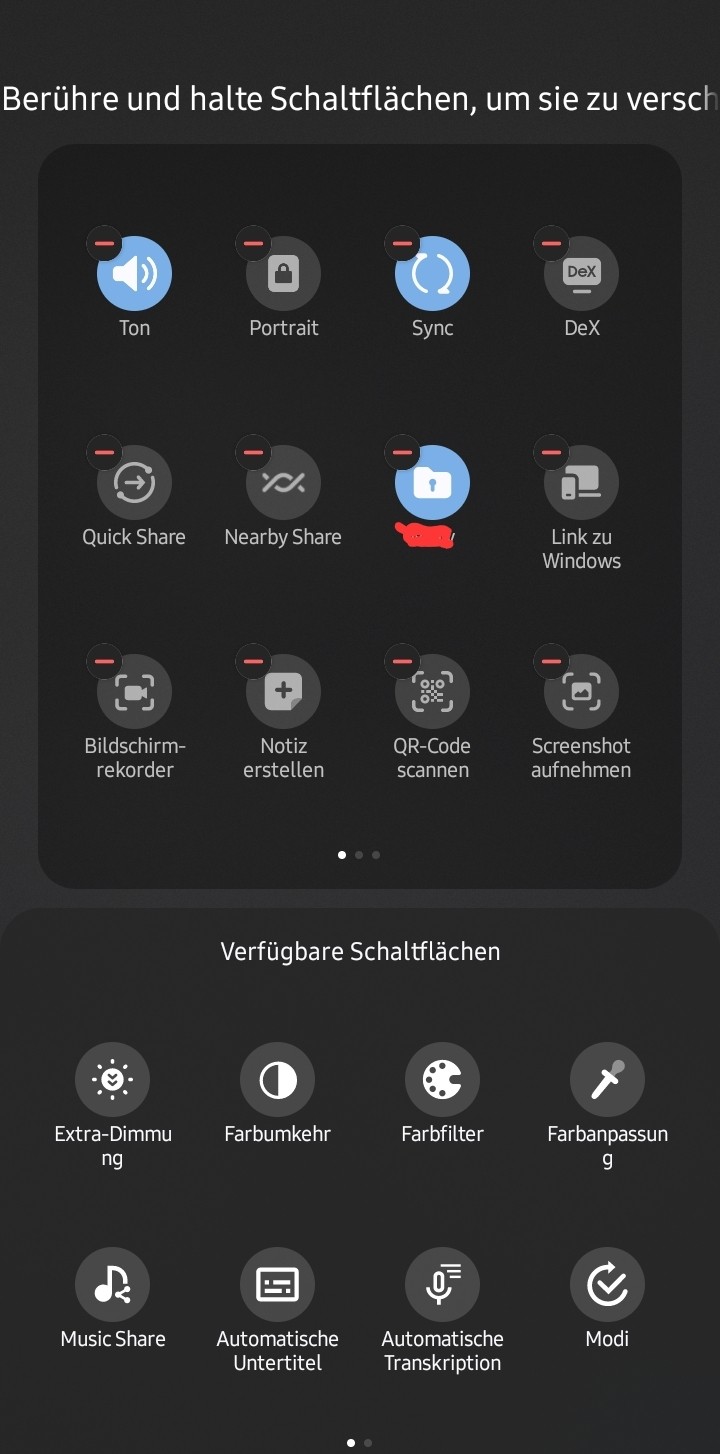Remove Quick Share from the panel
The width and height of the screenshot is (720, 1454).
pos(104,452)
